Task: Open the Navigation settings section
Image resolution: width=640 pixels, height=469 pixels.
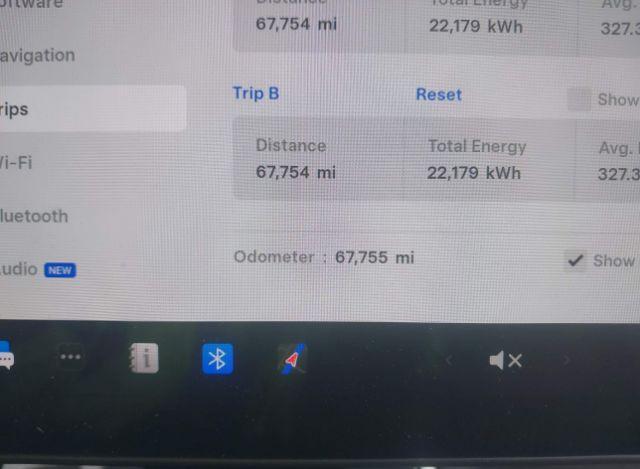Action: coord(38,56)
